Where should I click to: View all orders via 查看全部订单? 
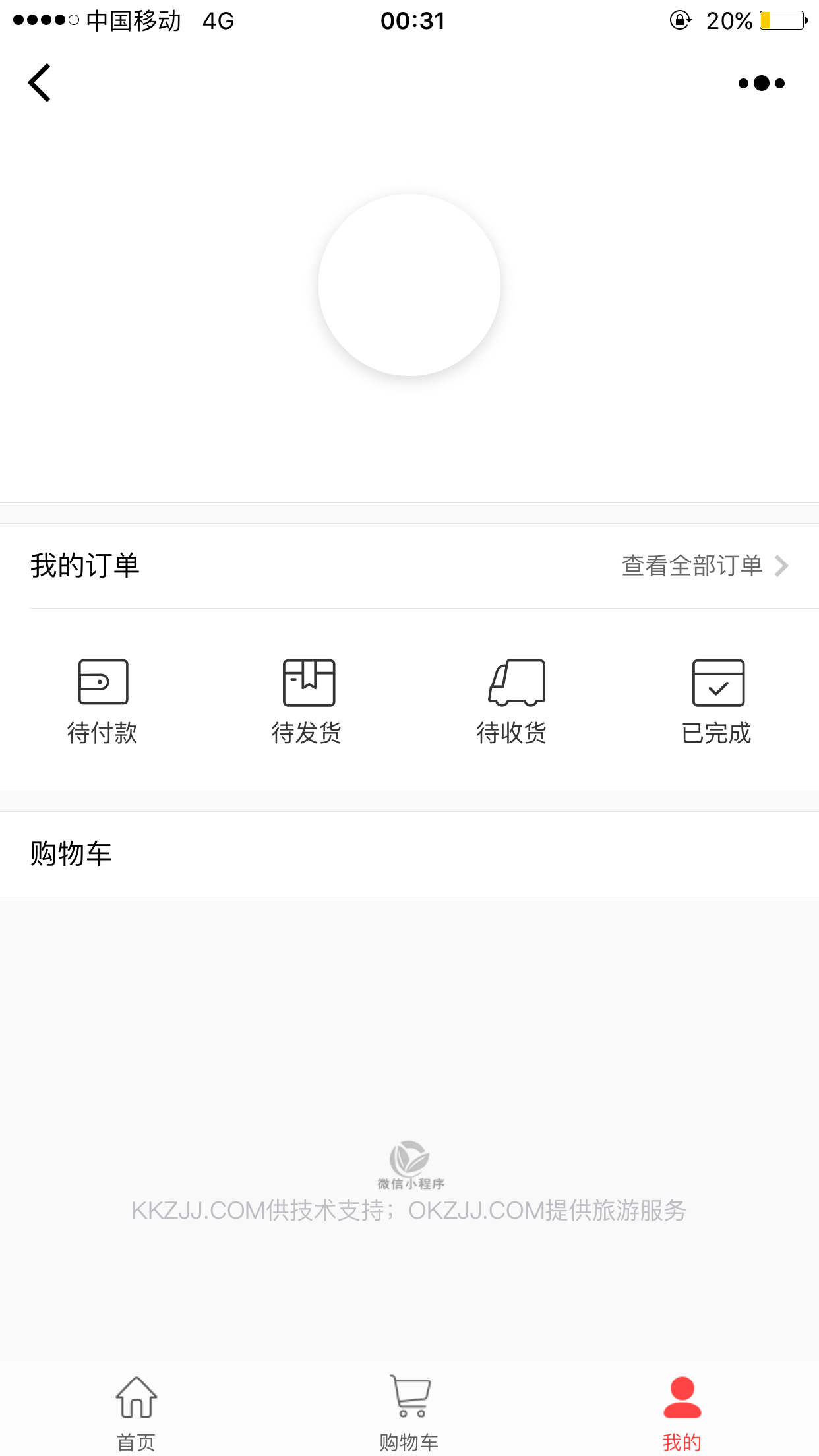click(705, 566)
